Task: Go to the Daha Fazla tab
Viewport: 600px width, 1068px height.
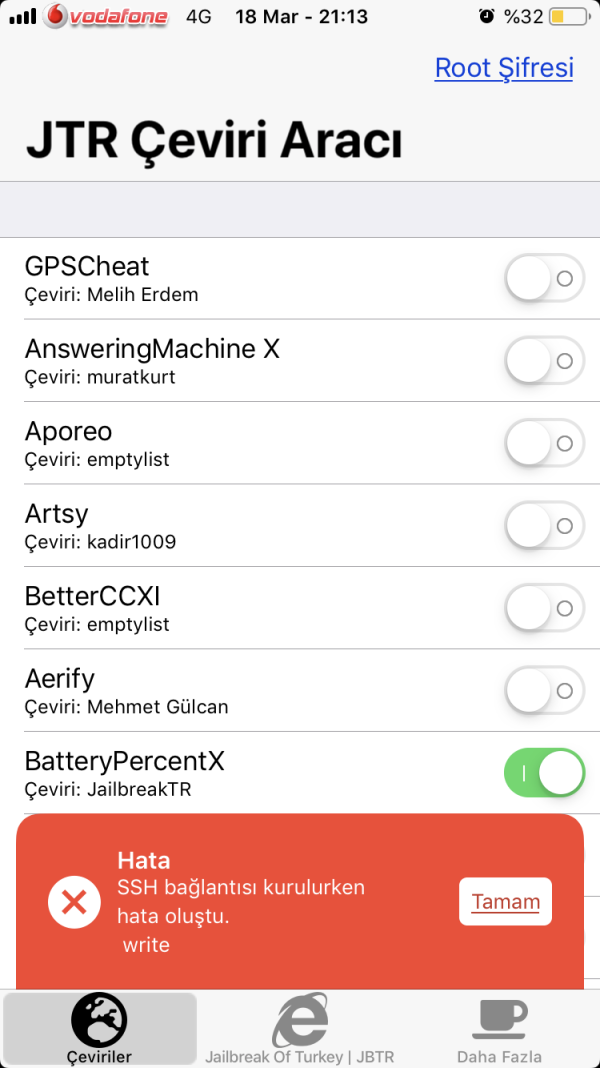Action: coord(499,1029)
